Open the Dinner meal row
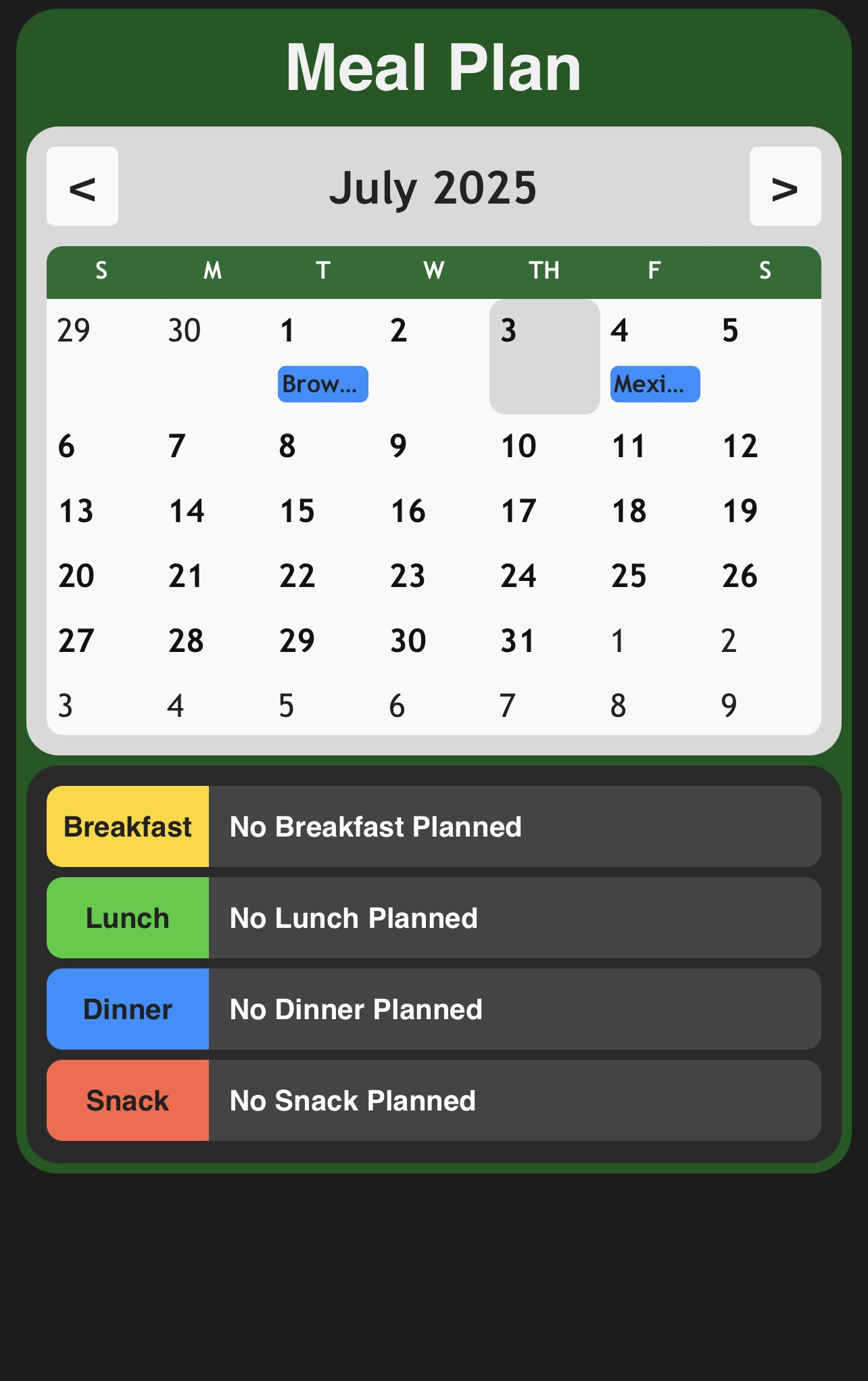The image size is (868, 1381). tap(433, 1009)
